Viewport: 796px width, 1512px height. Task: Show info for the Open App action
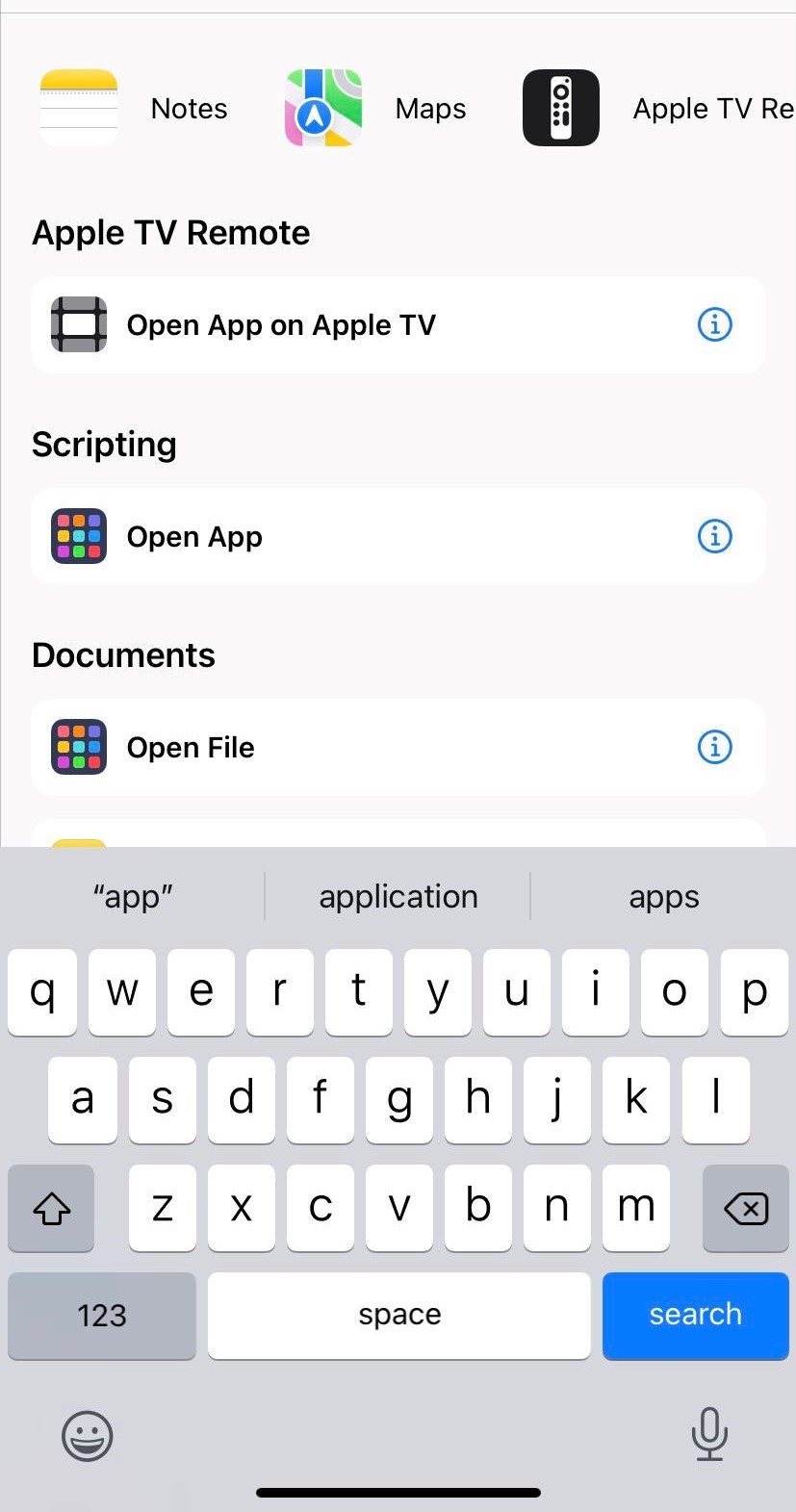pos(714,536)
